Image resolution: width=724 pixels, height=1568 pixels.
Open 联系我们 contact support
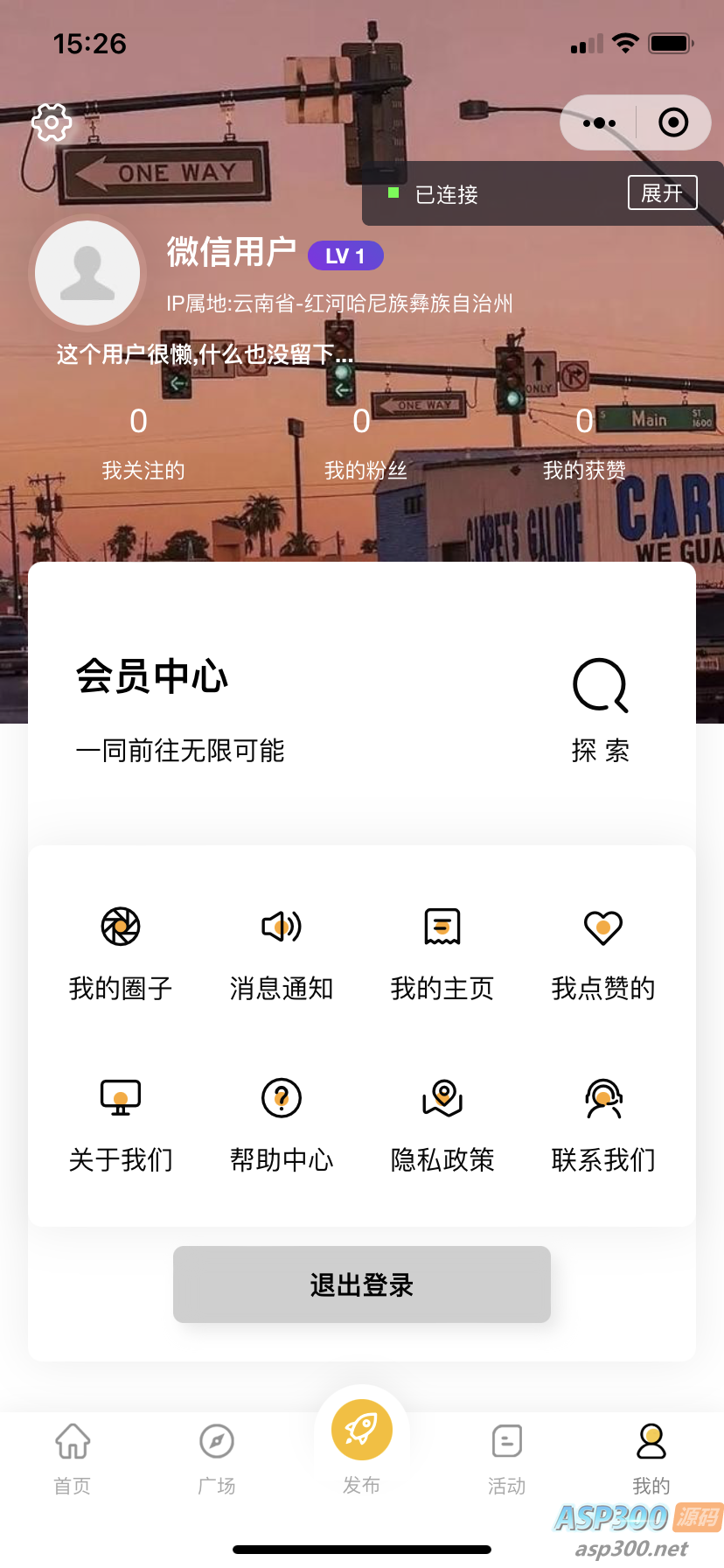click(x=603, y=1123)
